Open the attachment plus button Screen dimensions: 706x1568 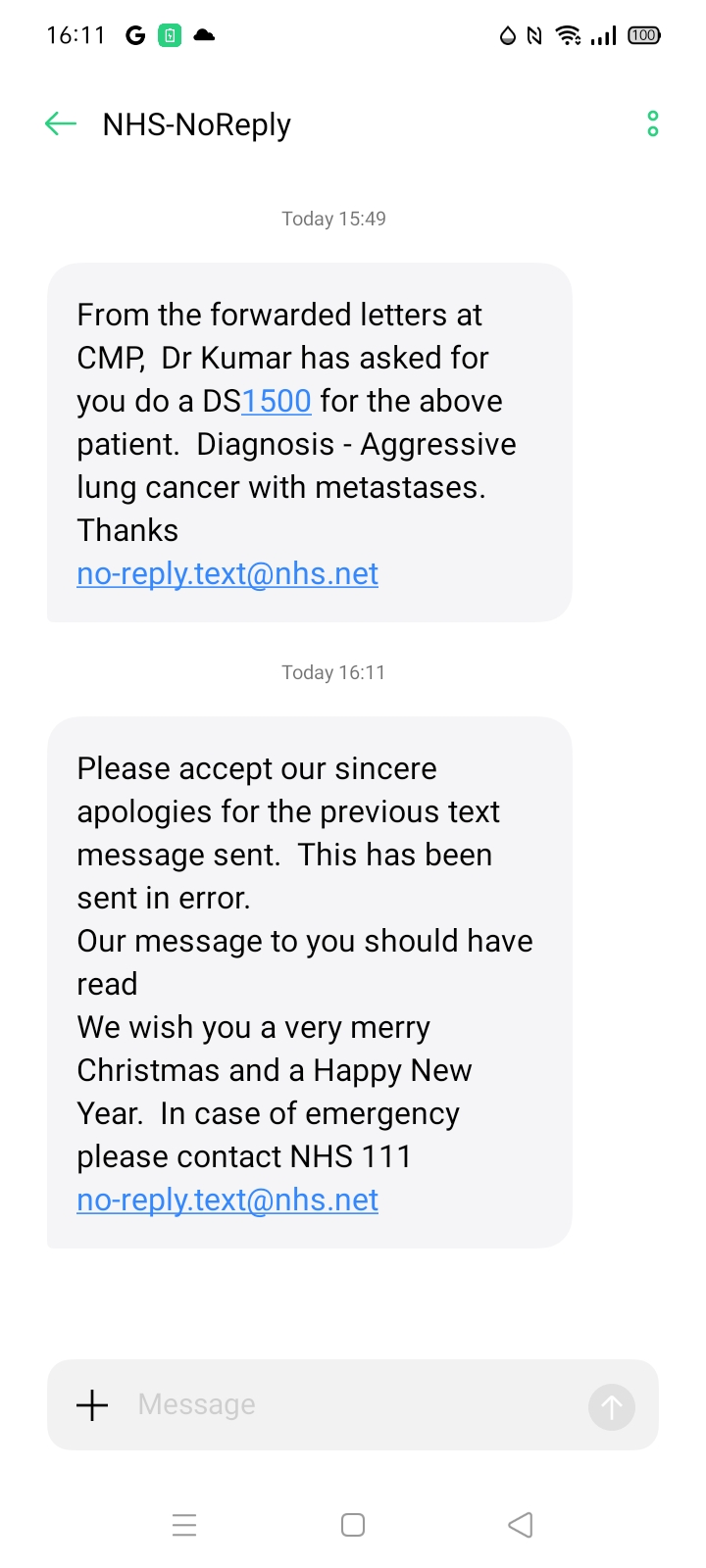click(x=93, y=1405)
